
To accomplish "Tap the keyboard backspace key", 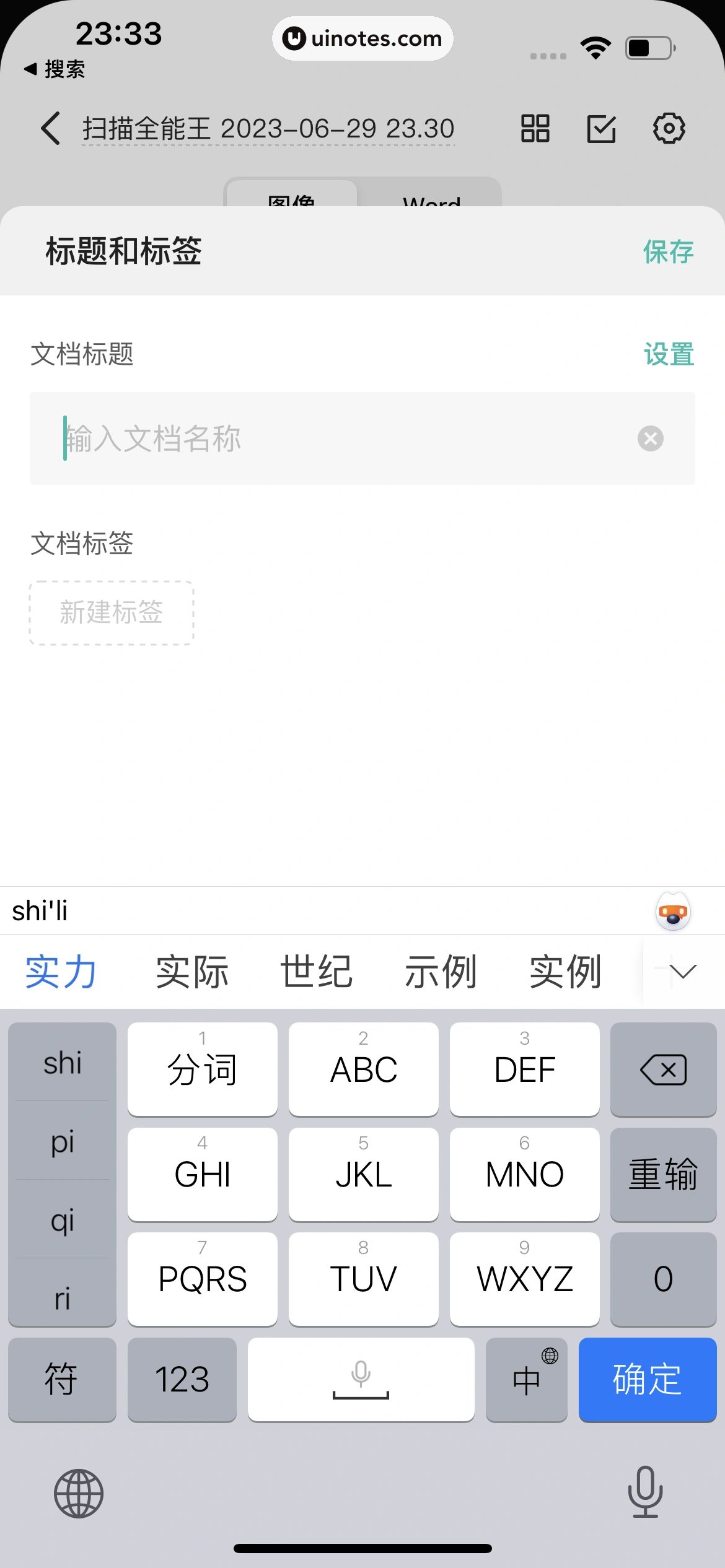I will click(x=663, y=1069).
